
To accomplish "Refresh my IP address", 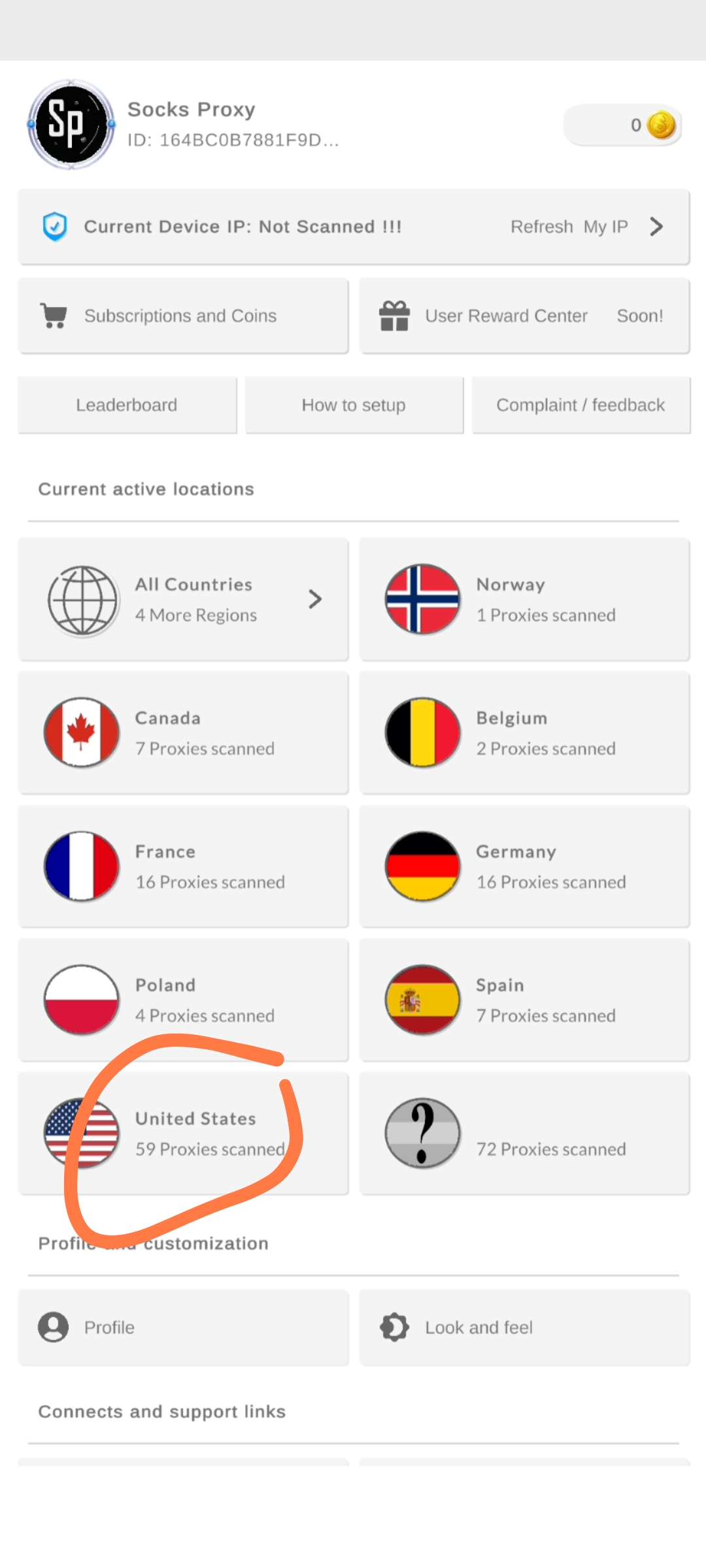I will (x=586, y=227).
